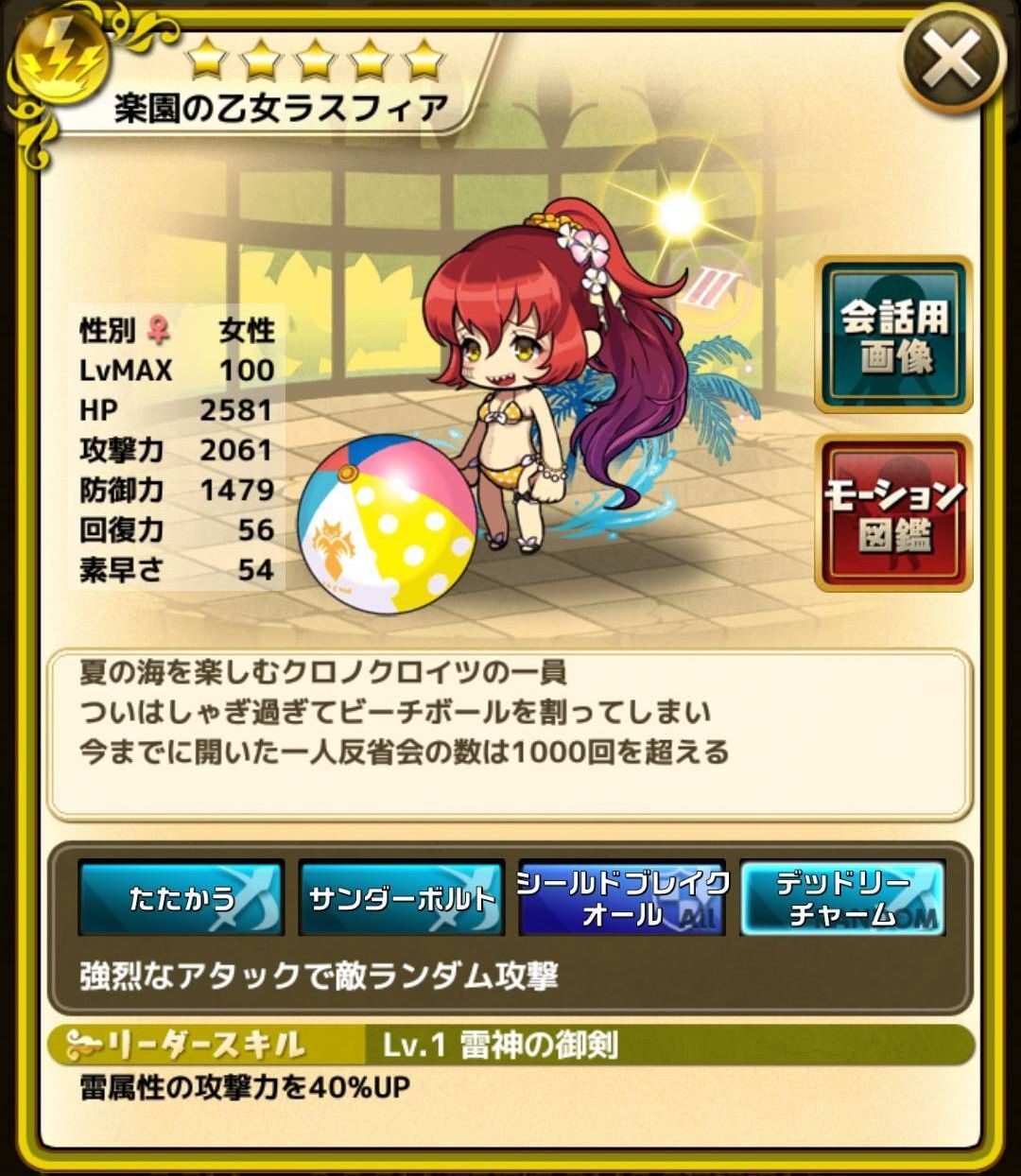
Task: Select the たたかう skill
Action: tap(182, 897)
